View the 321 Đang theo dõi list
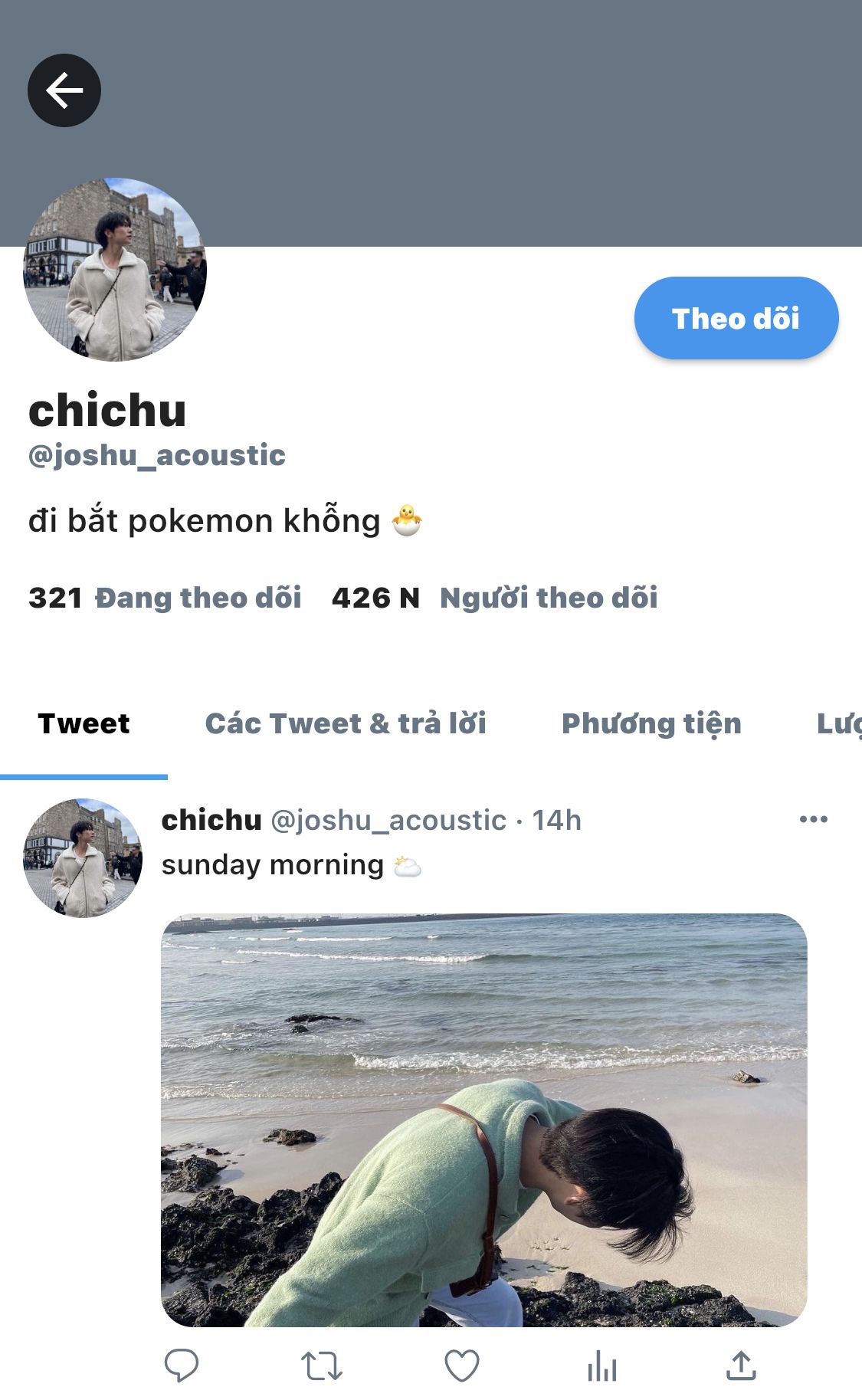Screen dimensions: 862x1400 coord(165,598)
